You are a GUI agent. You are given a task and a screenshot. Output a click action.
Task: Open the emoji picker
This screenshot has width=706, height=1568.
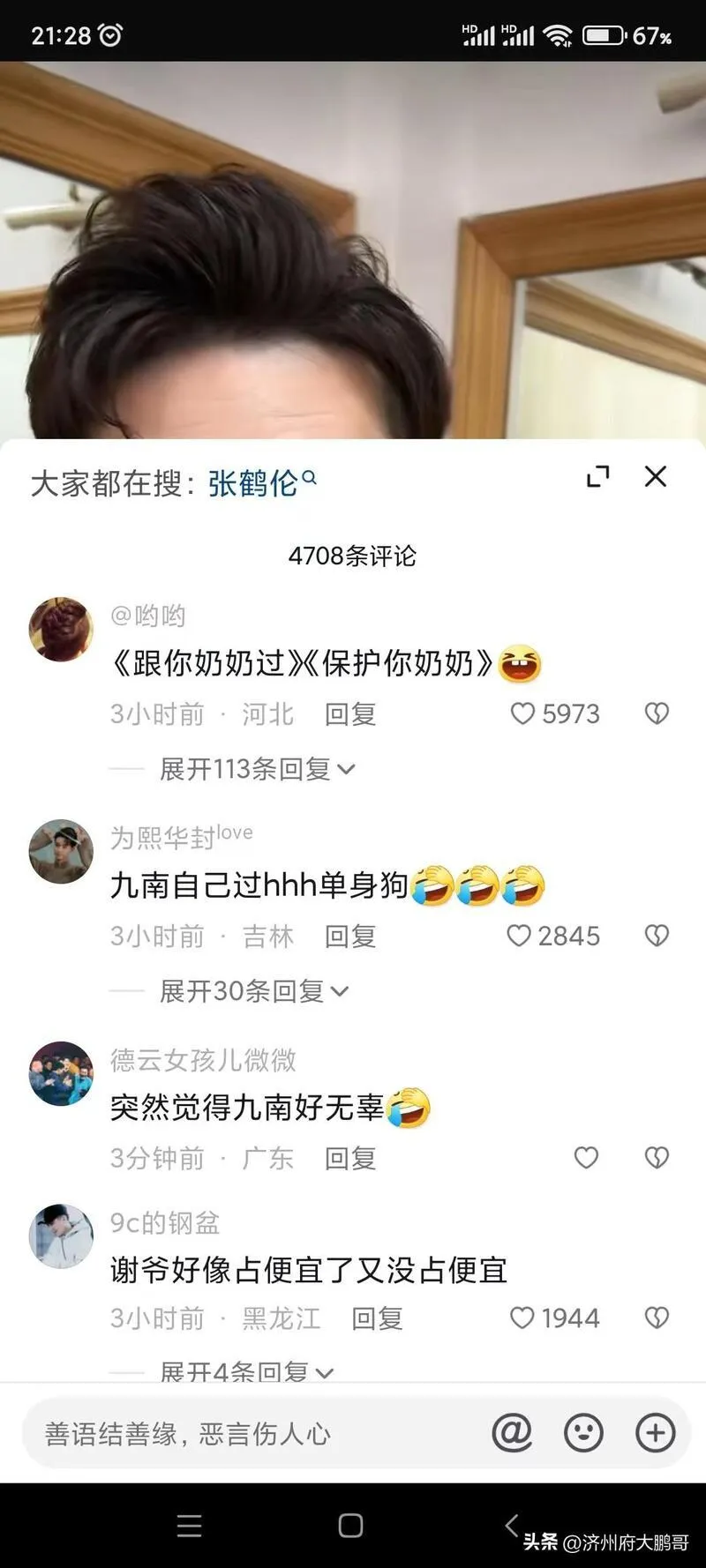tap(583, 1433)
